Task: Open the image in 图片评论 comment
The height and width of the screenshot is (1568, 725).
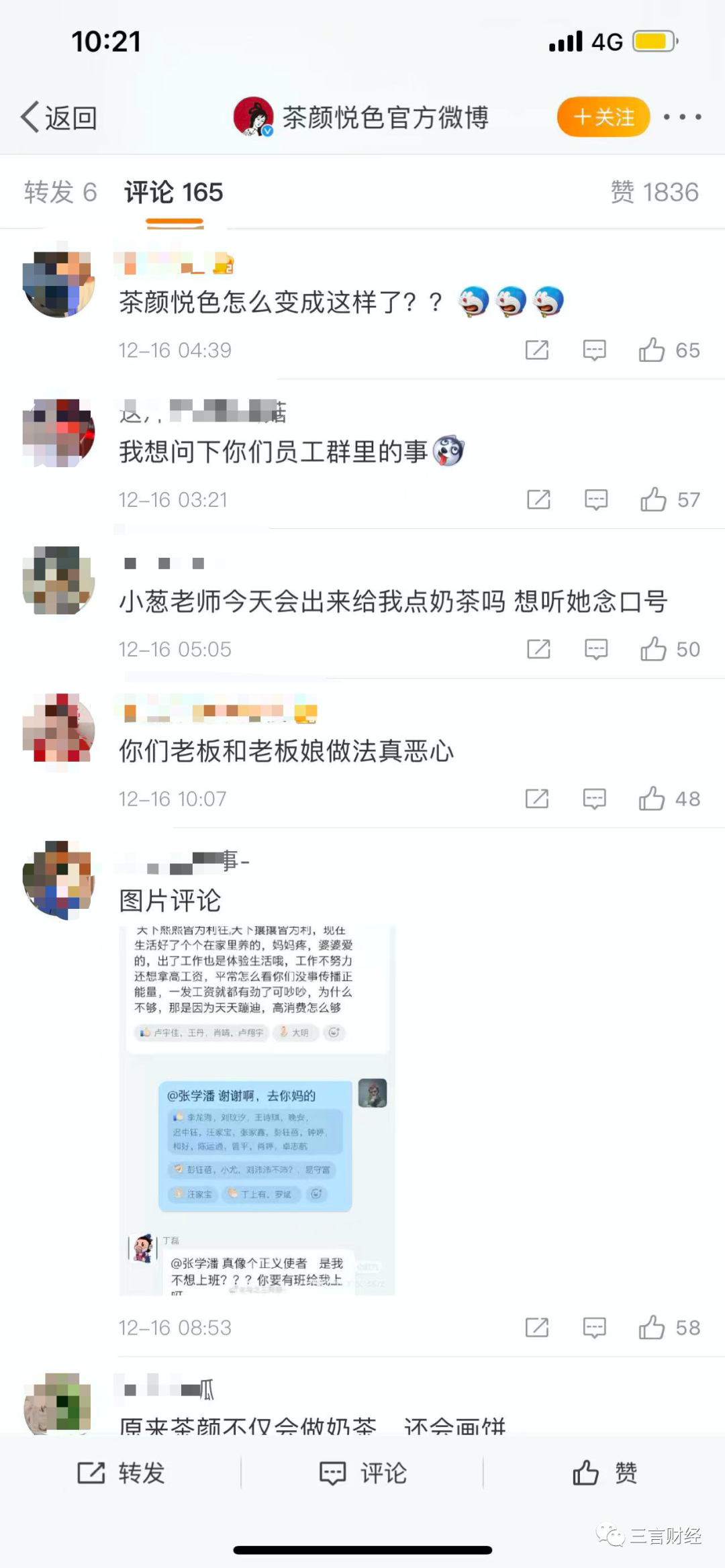Action: 257,1111
